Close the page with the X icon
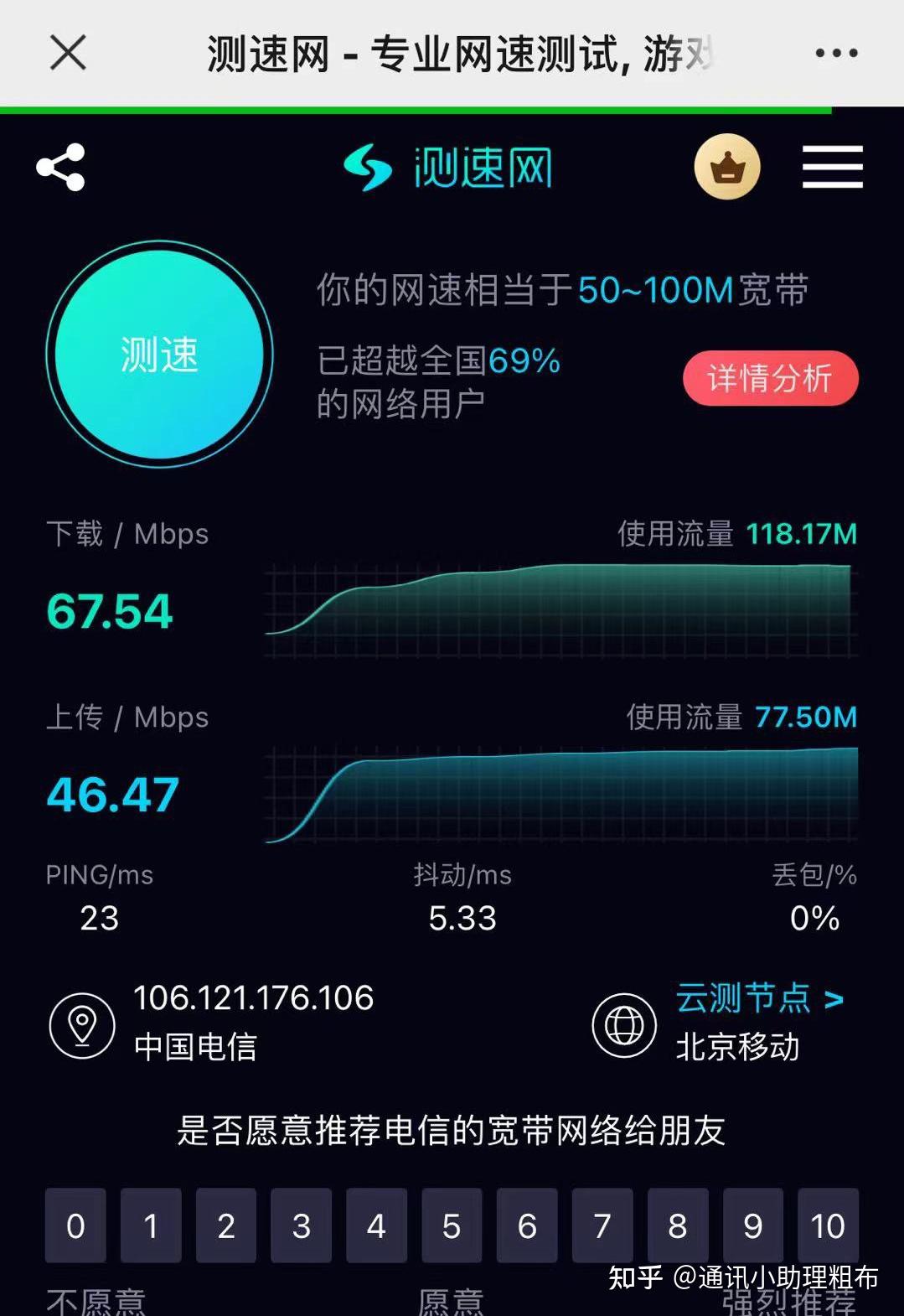 [67, 52]
